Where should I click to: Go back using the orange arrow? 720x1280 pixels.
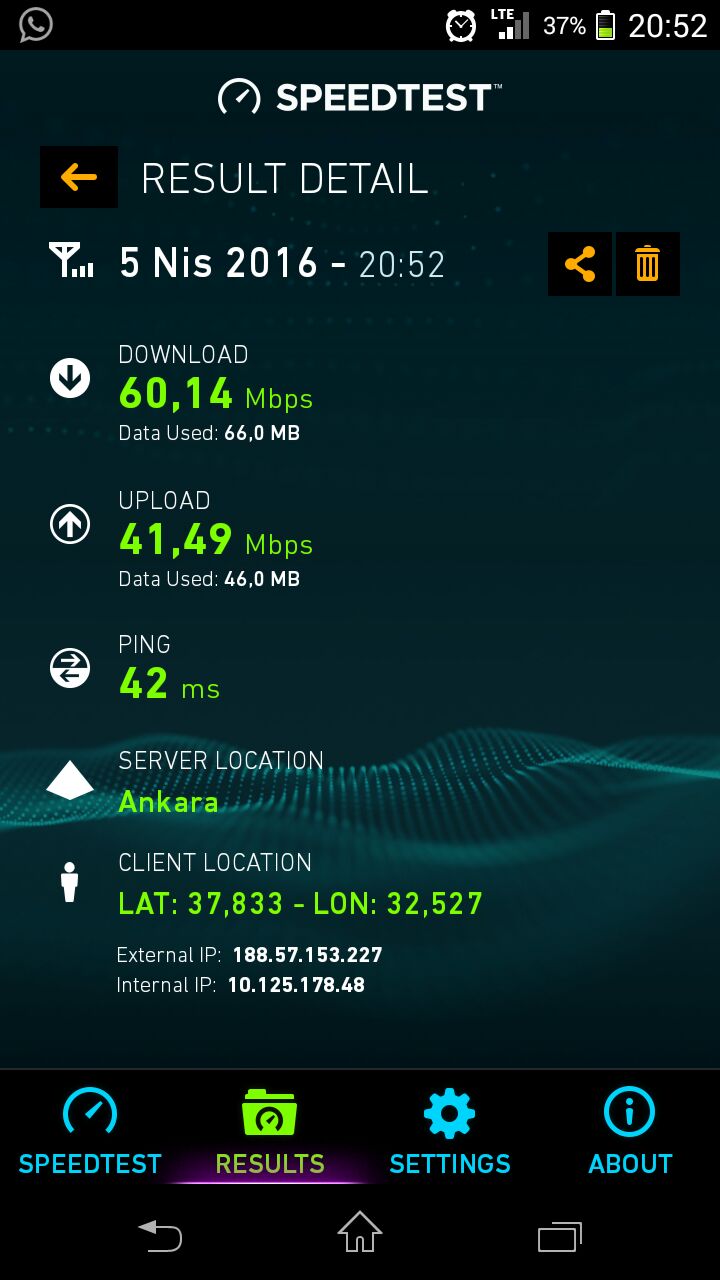point(79,177)
